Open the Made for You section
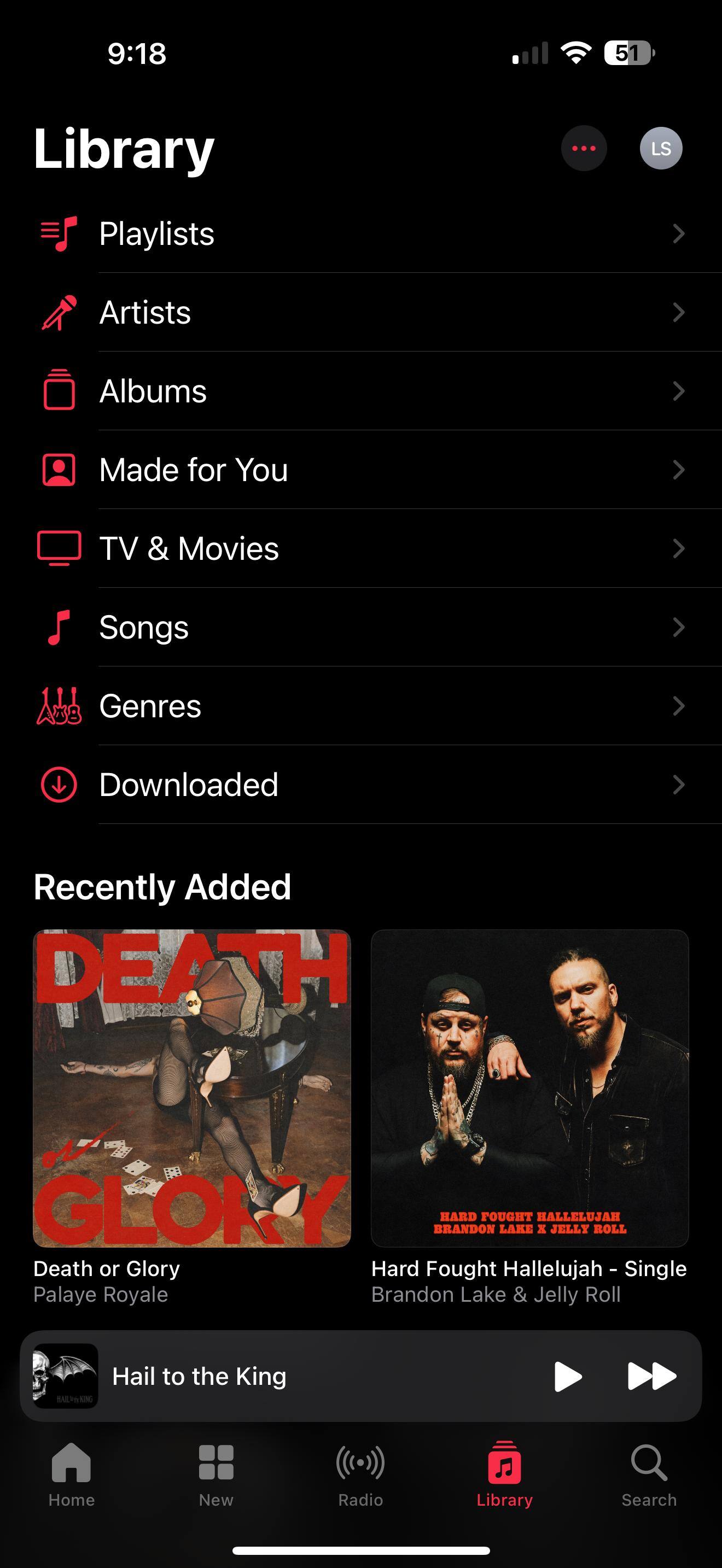 point(361,470)
